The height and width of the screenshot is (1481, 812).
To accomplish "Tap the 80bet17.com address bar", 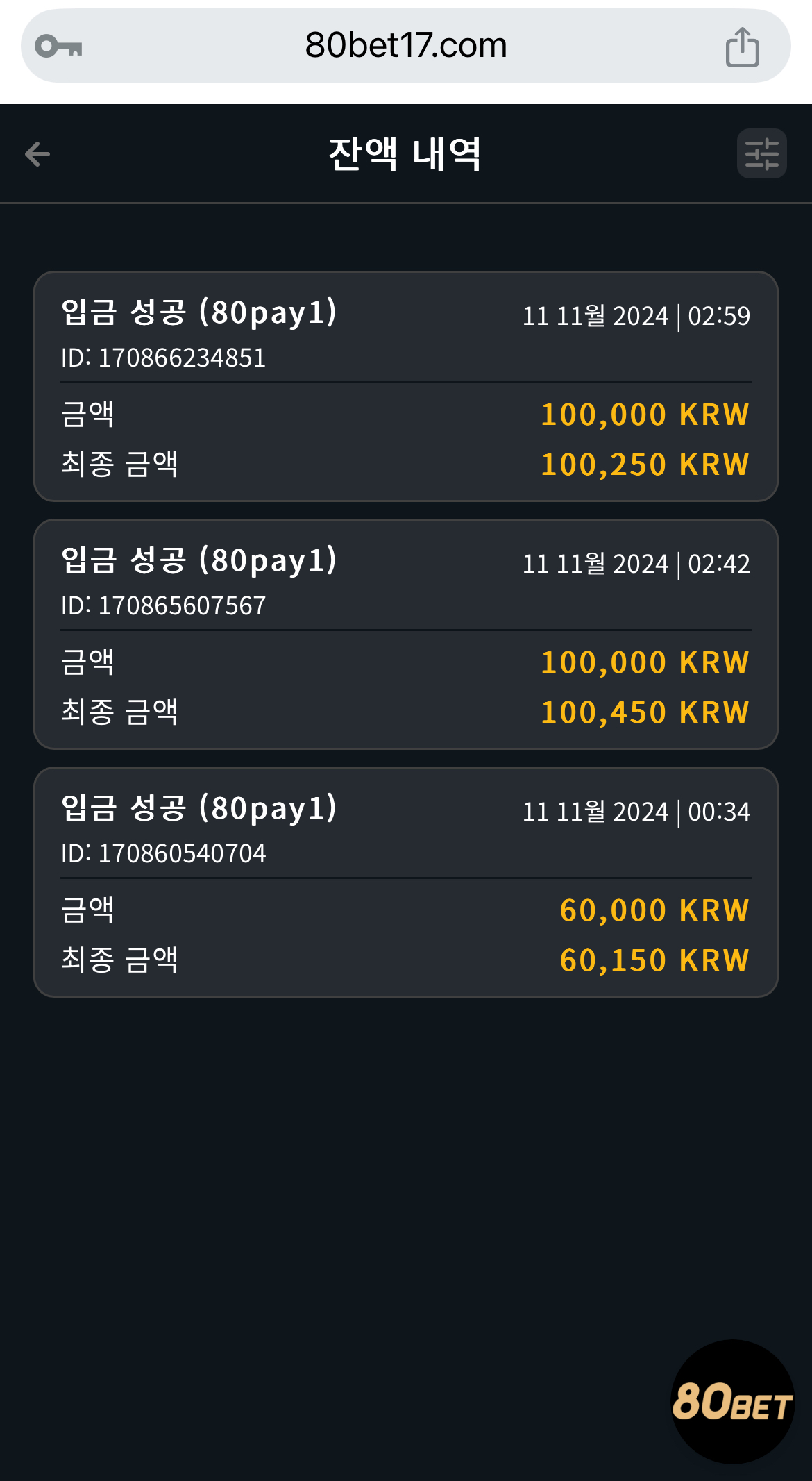I will 406,46.
